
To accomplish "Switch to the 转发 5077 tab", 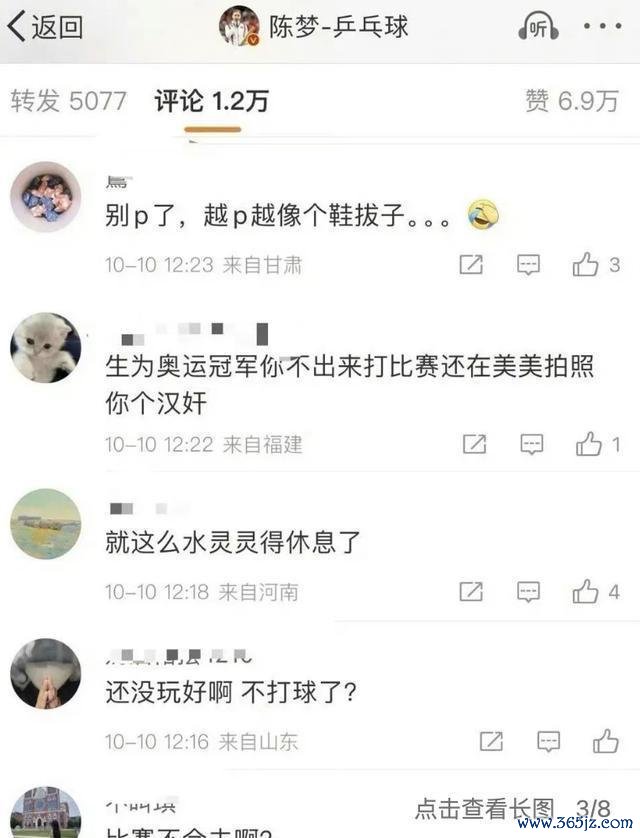I will click(x=68, y=101).
